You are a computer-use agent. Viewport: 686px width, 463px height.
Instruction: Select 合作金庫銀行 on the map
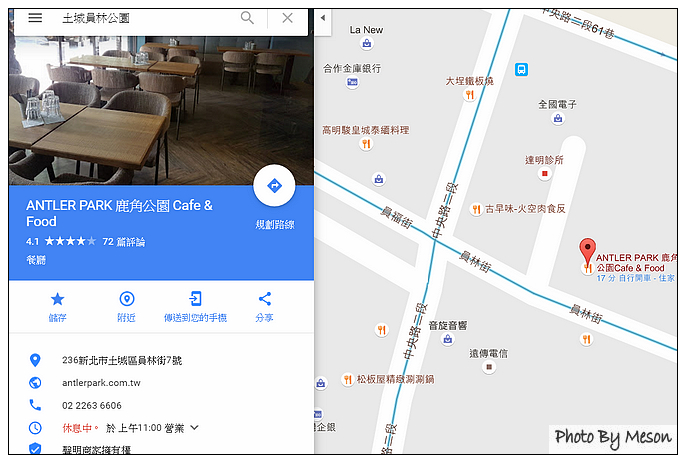tap(352, 69)
